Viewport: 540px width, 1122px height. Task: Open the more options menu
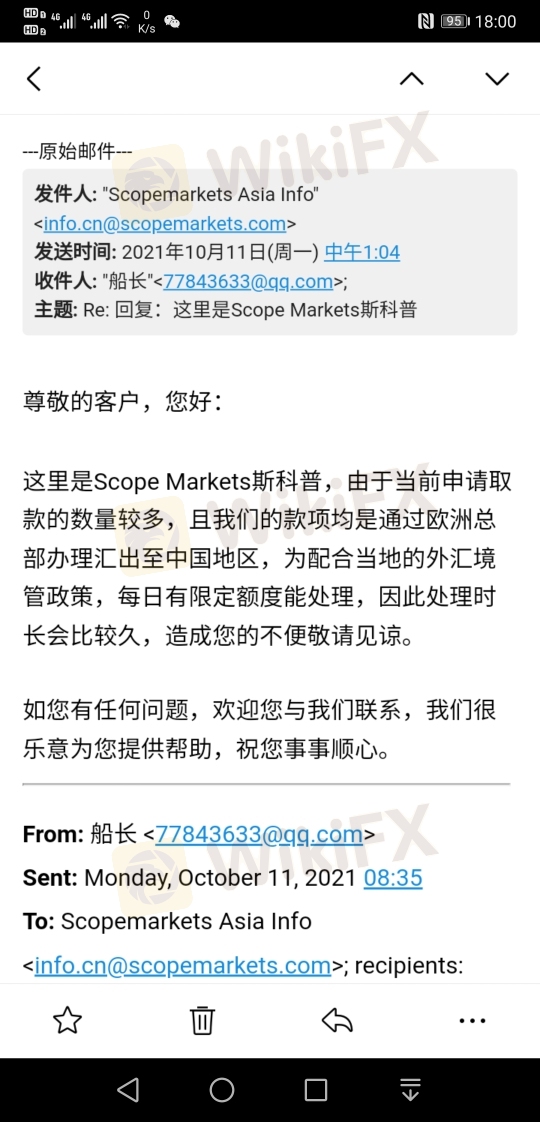point(472,1020)
